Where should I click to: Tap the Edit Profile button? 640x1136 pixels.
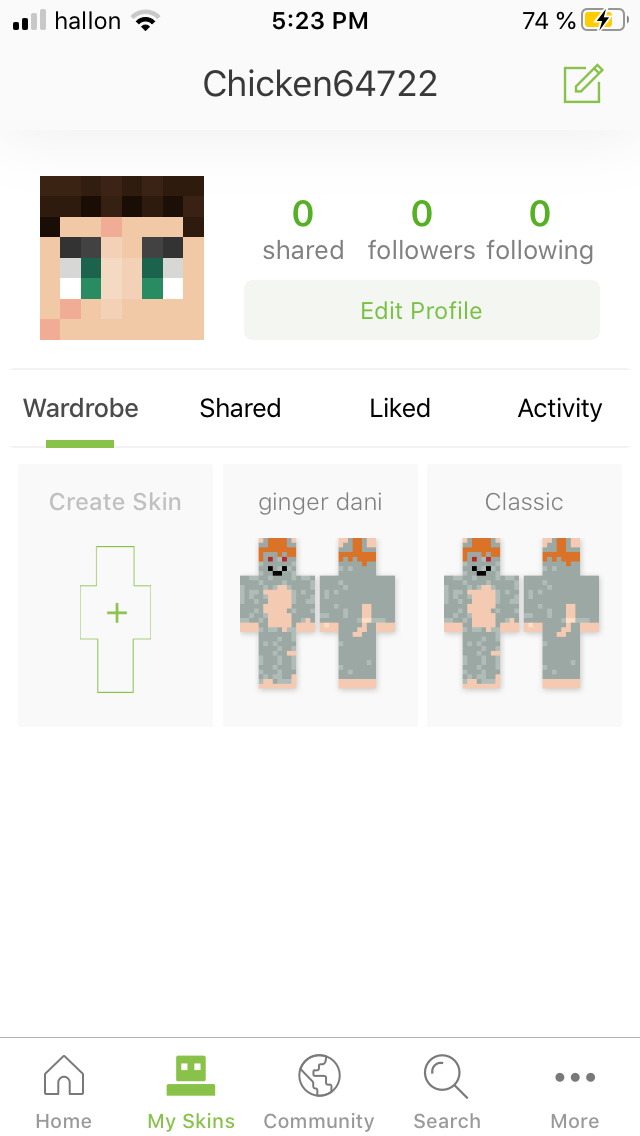click(x=422, y=310)
